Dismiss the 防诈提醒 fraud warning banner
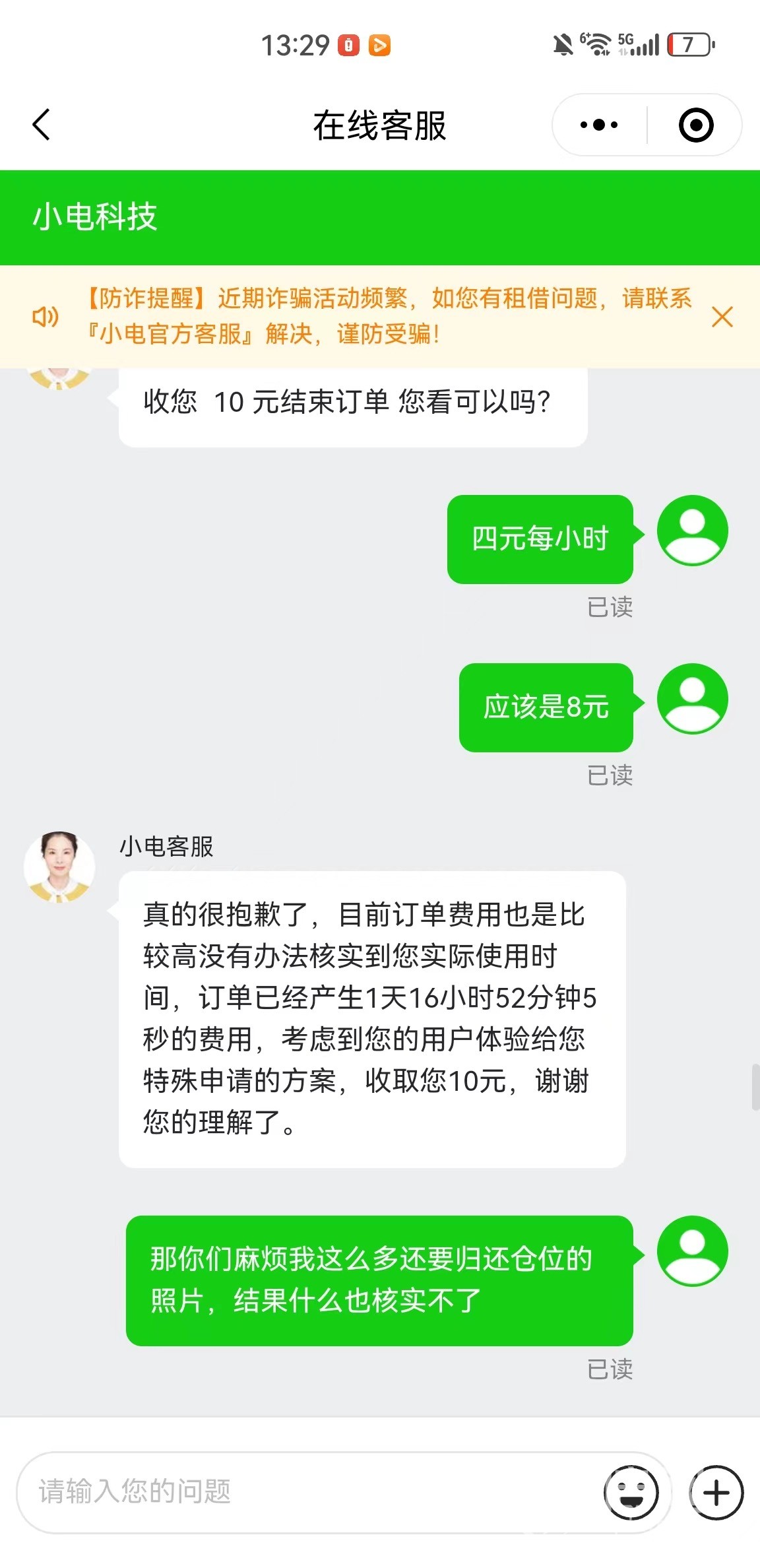760x1568 pixels. tap(722, 317)
